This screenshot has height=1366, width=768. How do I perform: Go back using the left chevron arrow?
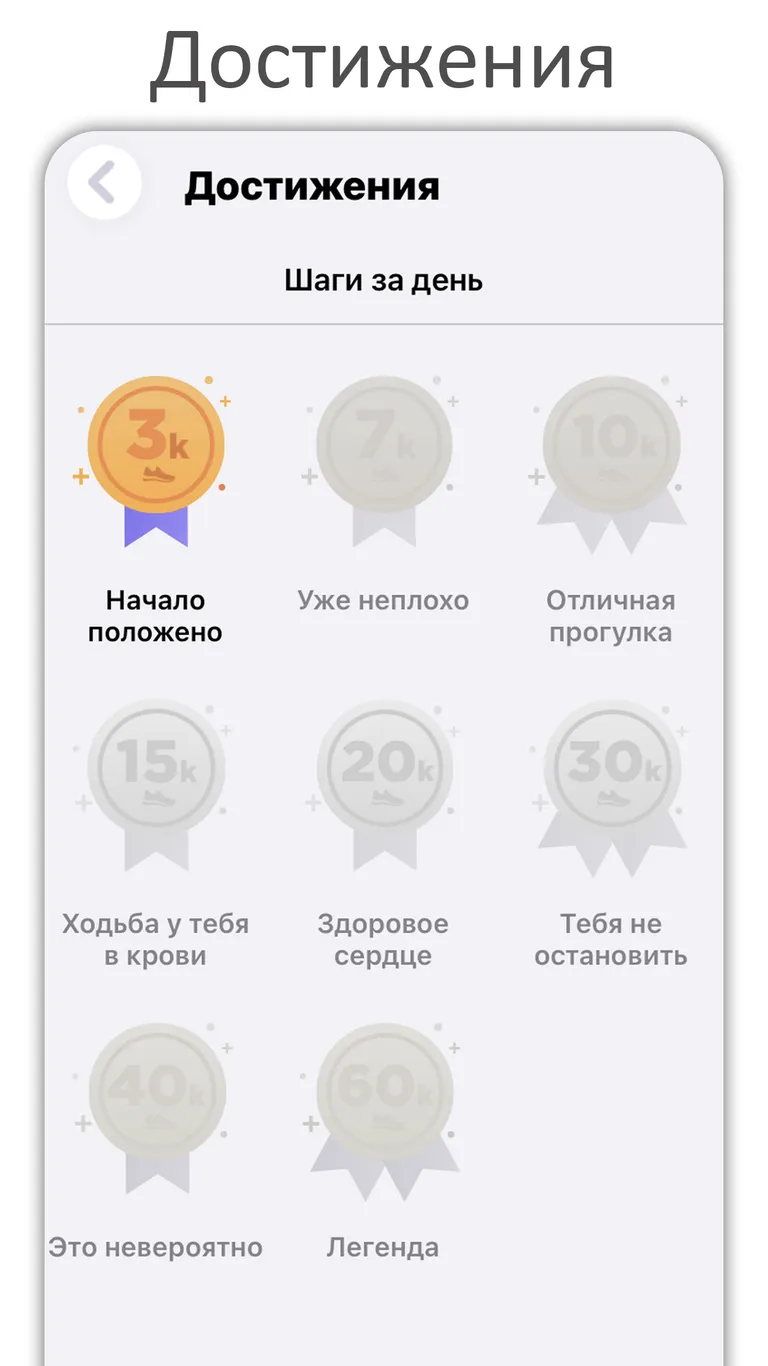(100, 183)
